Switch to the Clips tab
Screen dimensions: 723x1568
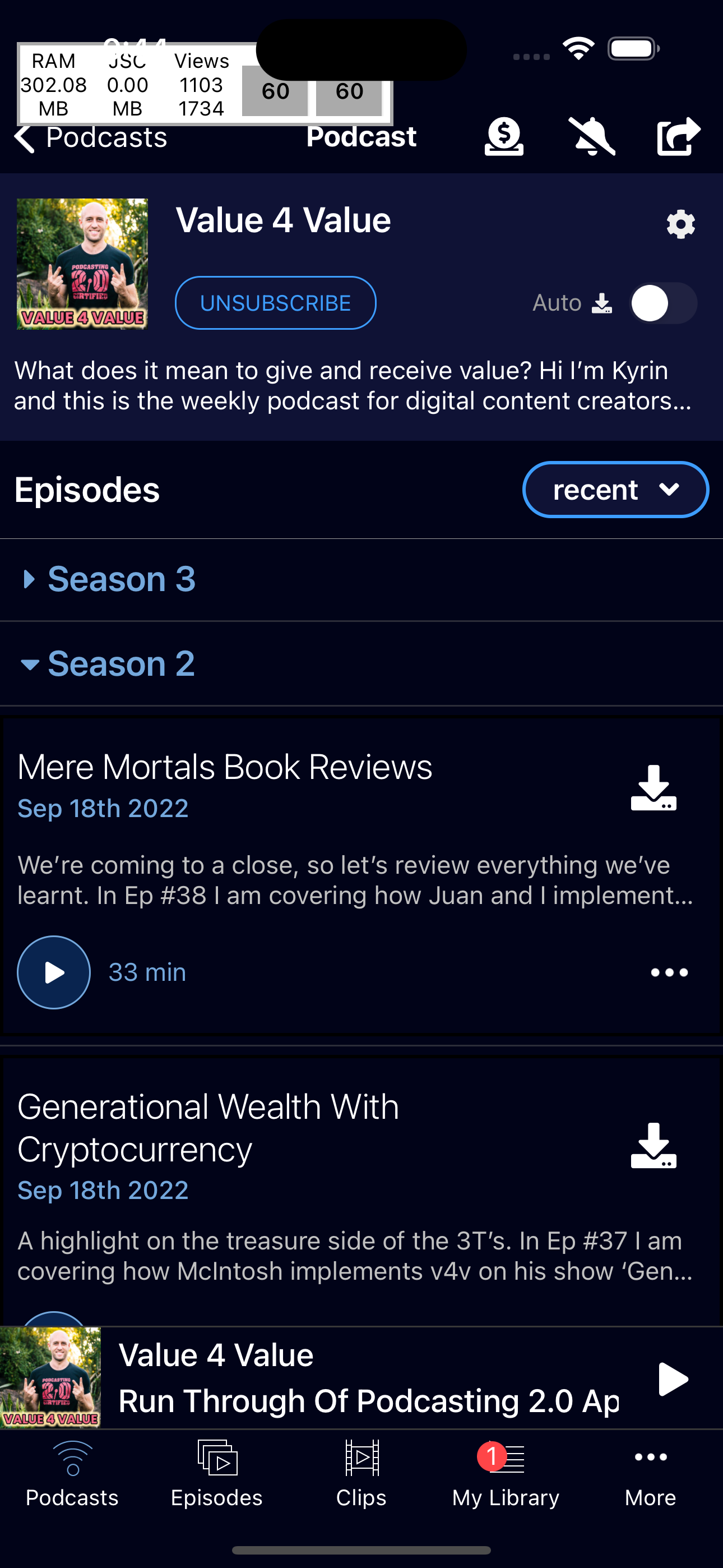tap(361, 1473)
